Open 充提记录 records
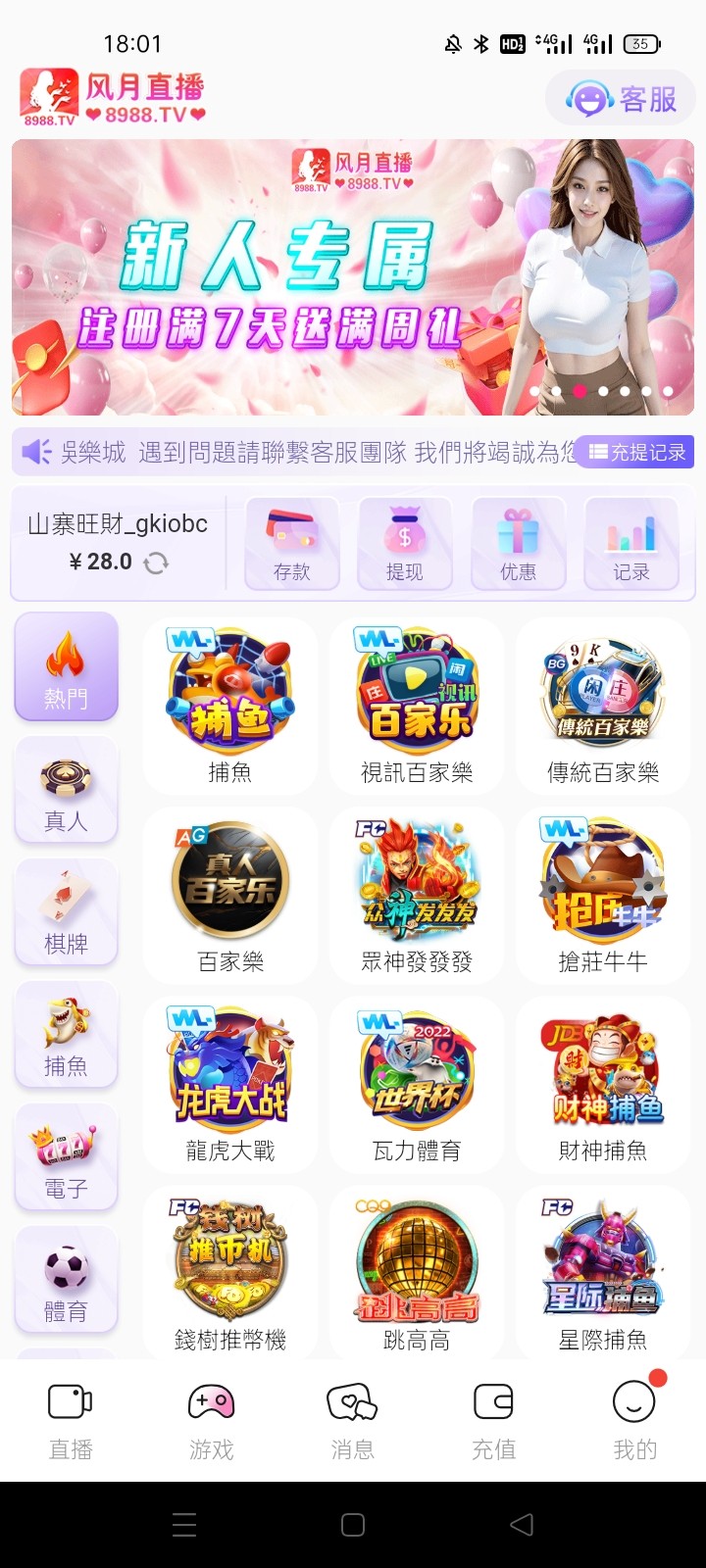This screenshot has width=706, height=1568. pos(636,452)
